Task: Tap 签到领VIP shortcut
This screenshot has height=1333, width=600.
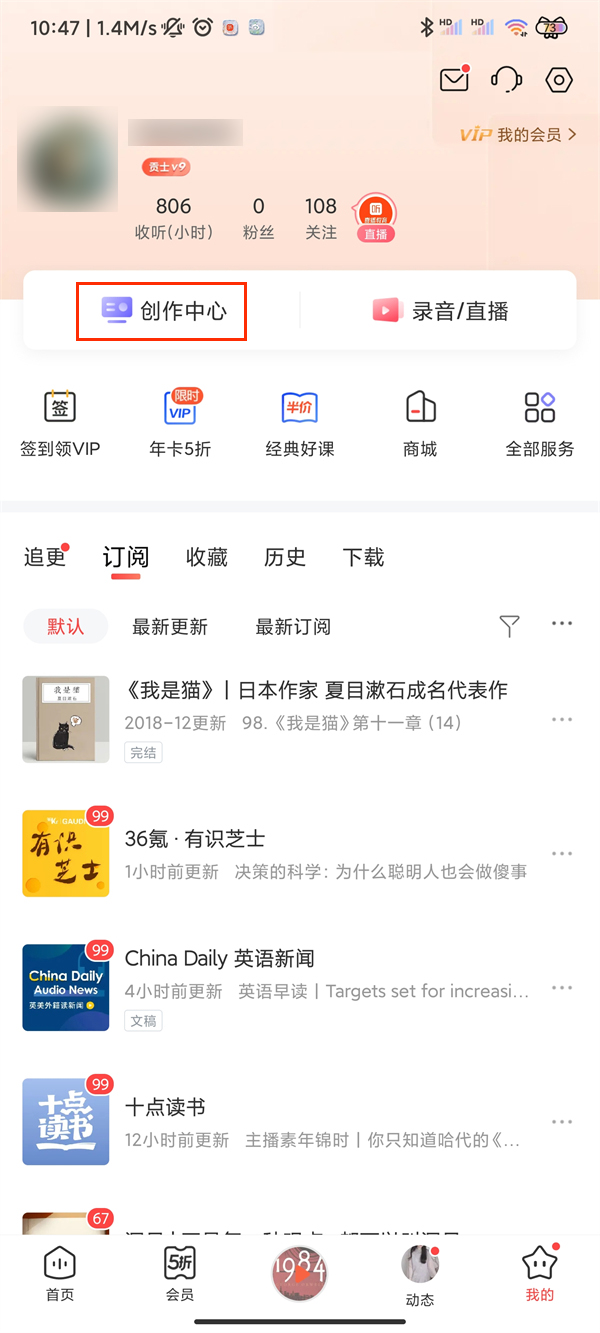Action: tap(60, 423)
